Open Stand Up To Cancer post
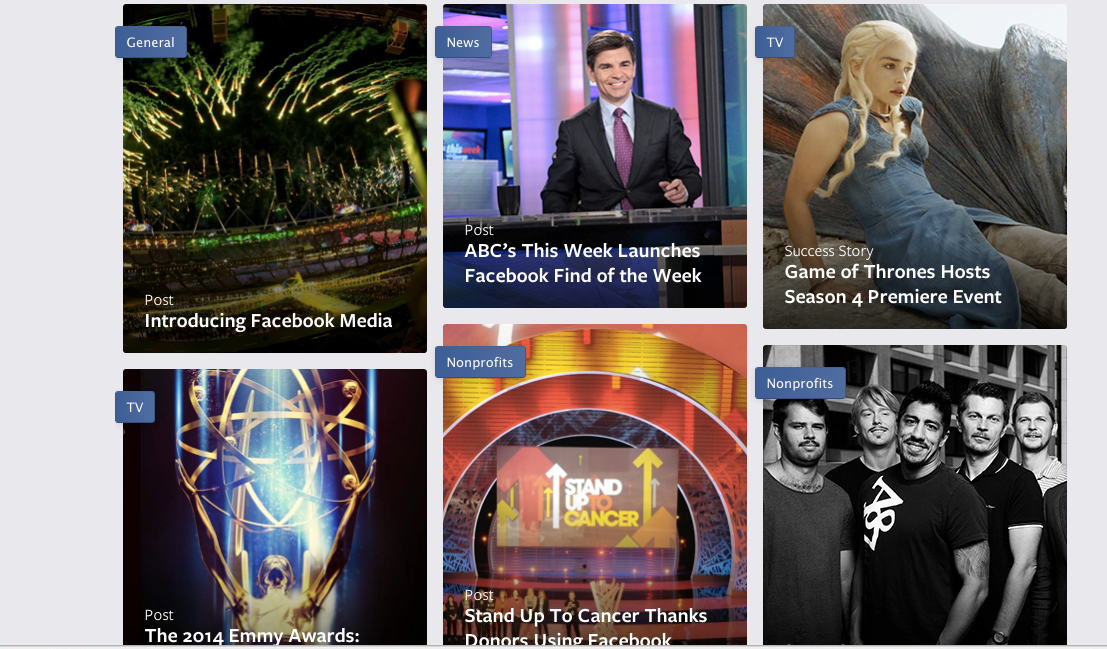Image resolution: width=1107 pixels, height=649 pixels. click(x=585, y=617)
